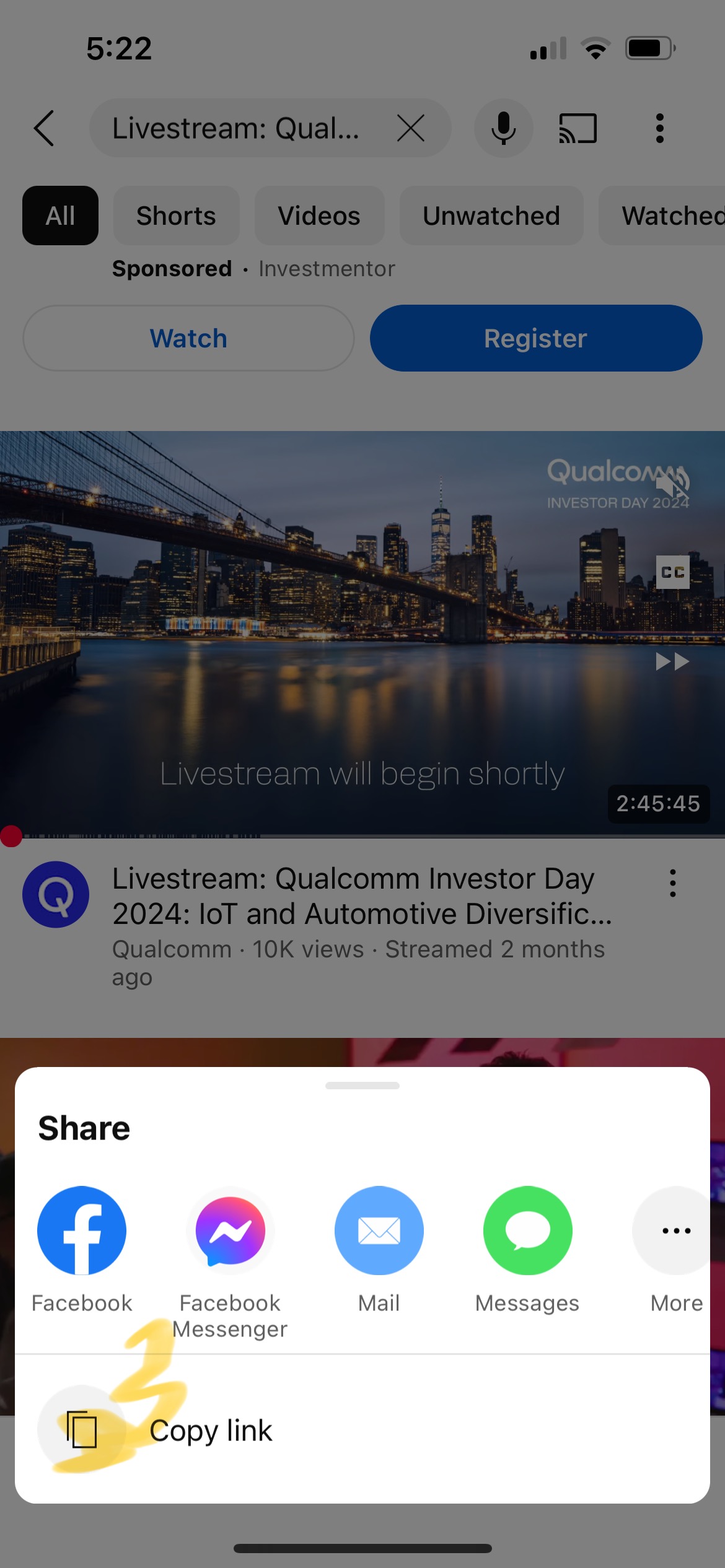Open options for Qualcomm Investor Day video

click(x=672, y=882)
